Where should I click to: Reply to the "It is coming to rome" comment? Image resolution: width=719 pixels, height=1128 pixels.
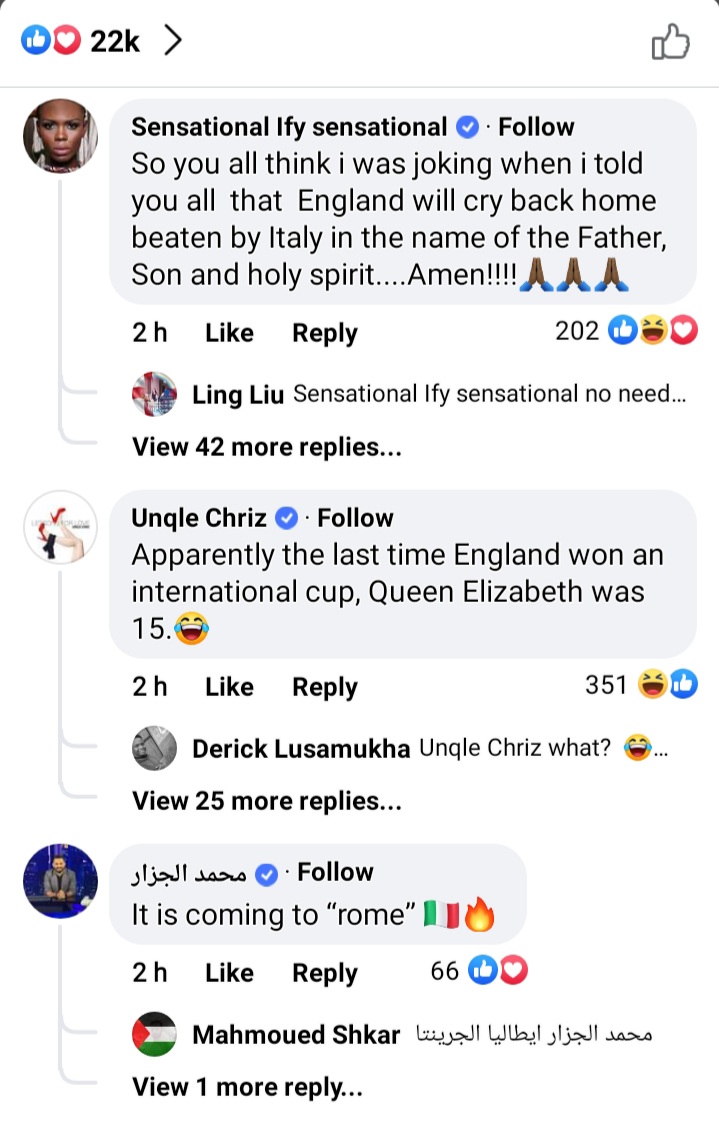coord(324,973)
